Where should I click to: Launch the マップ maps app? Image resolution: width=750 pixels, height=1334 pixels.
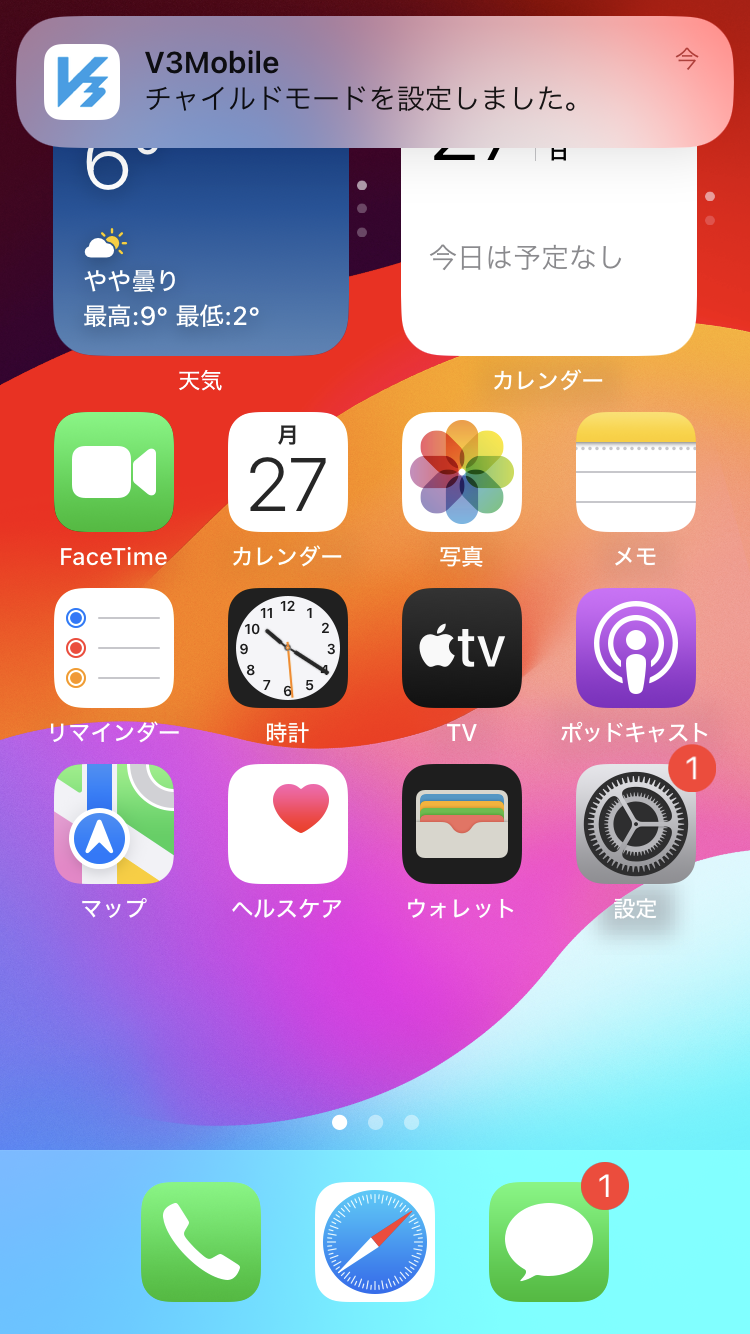click(114, 824)
